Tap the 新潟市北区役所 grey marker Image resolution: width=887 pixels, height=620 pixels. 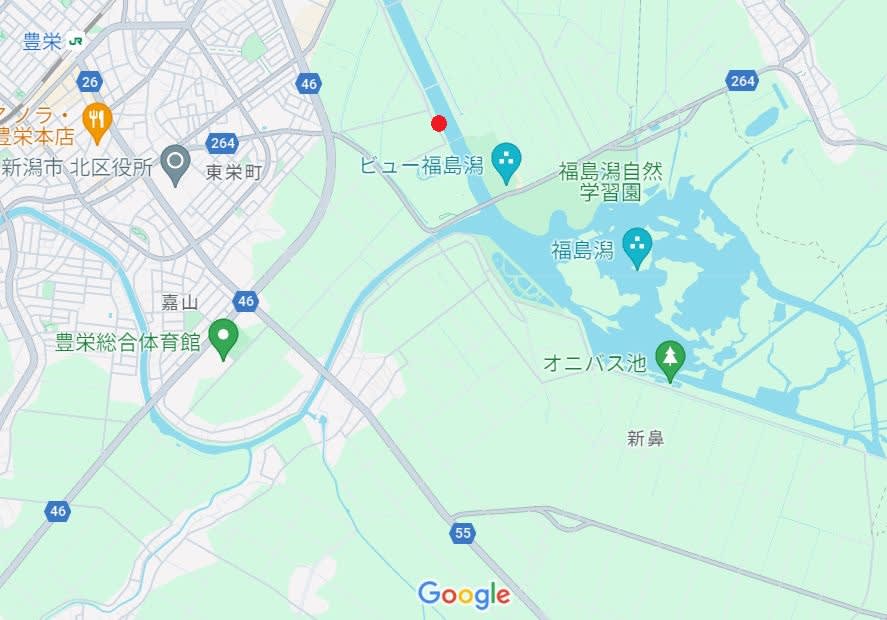click(176, 162)
